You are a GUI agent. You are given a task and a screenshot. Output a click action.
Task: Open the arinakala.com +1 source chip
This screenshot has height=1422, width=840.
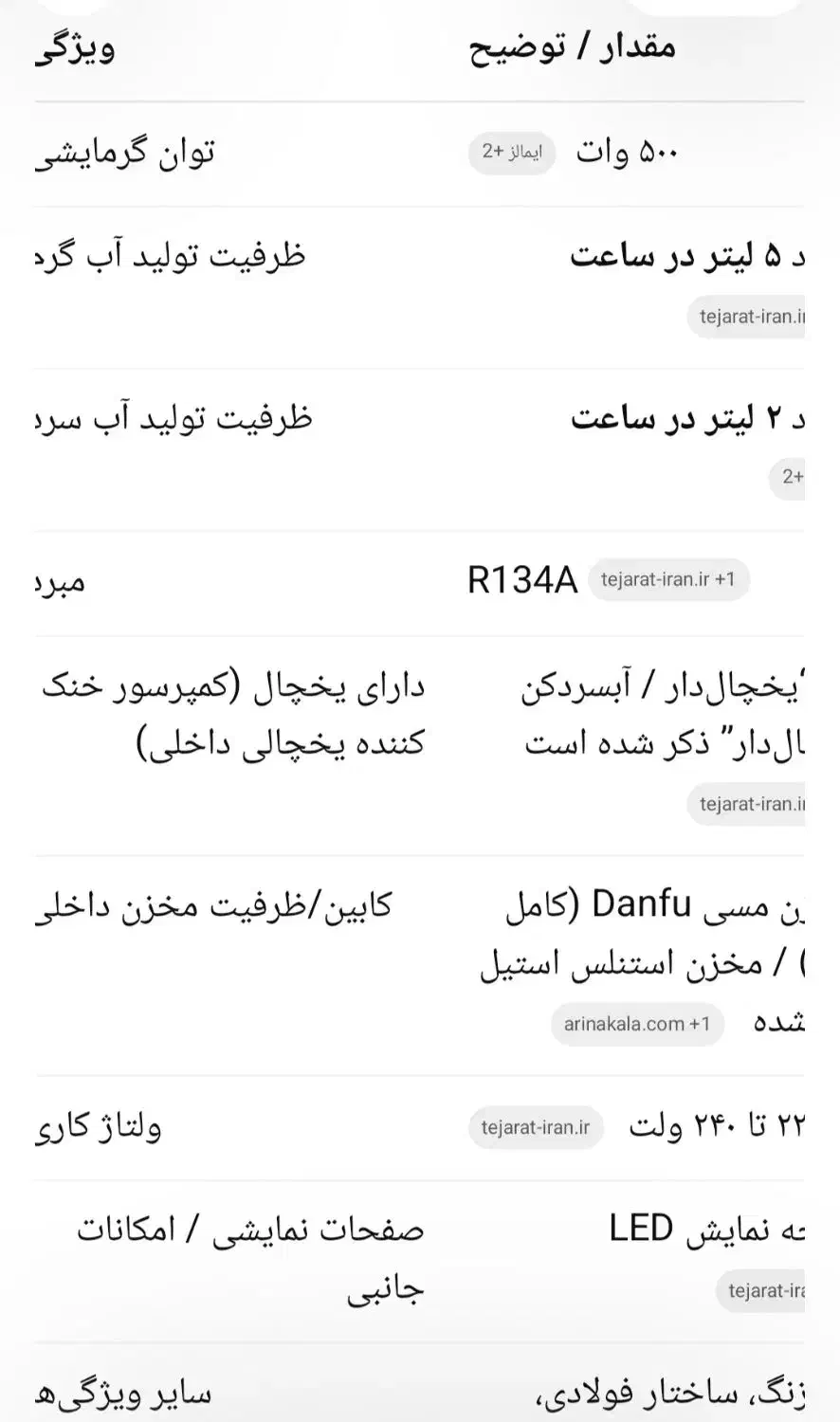[x=636, y=1024]
